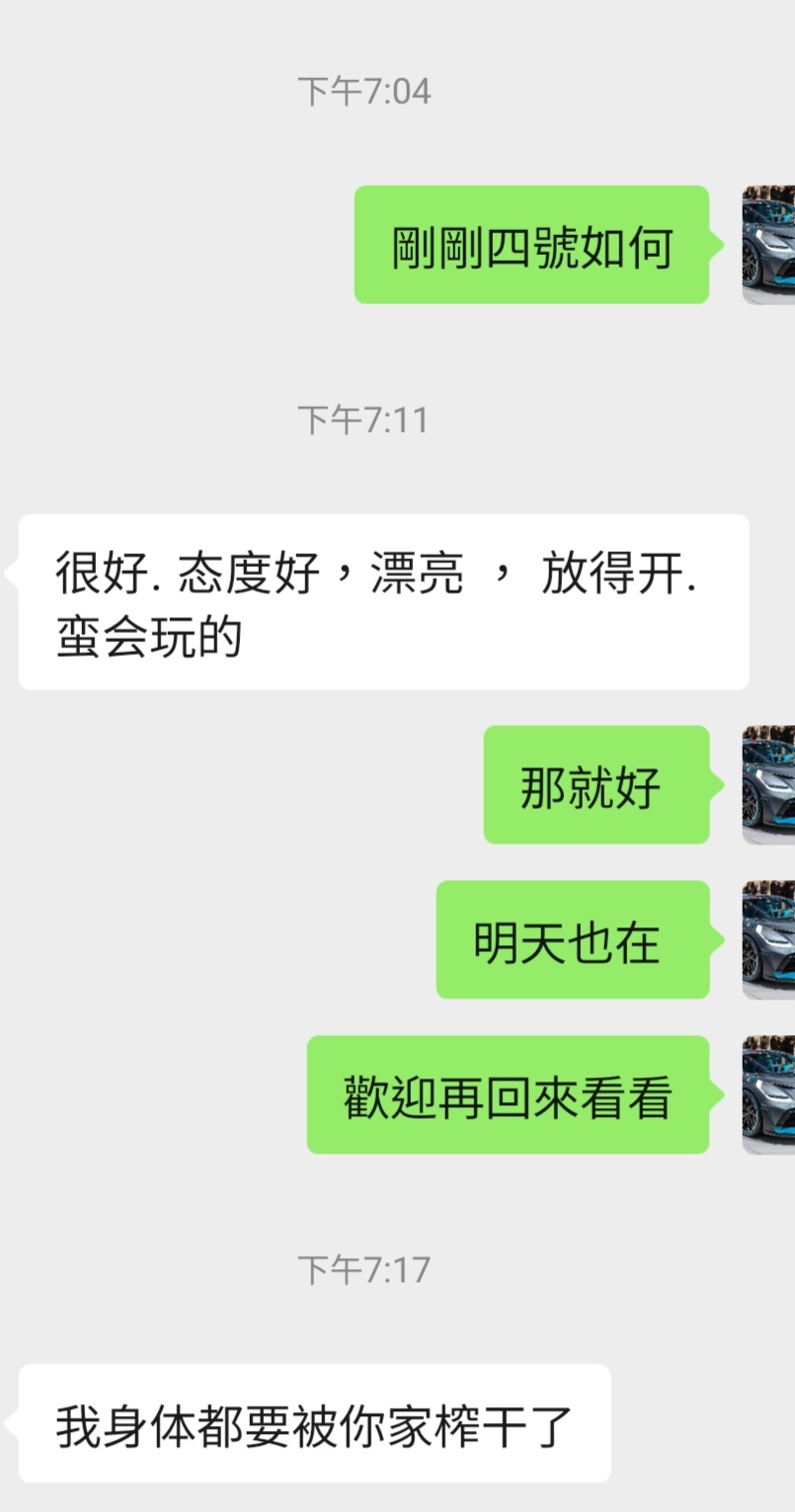View profile from avatar beside 明天也在

coord(769,939)
